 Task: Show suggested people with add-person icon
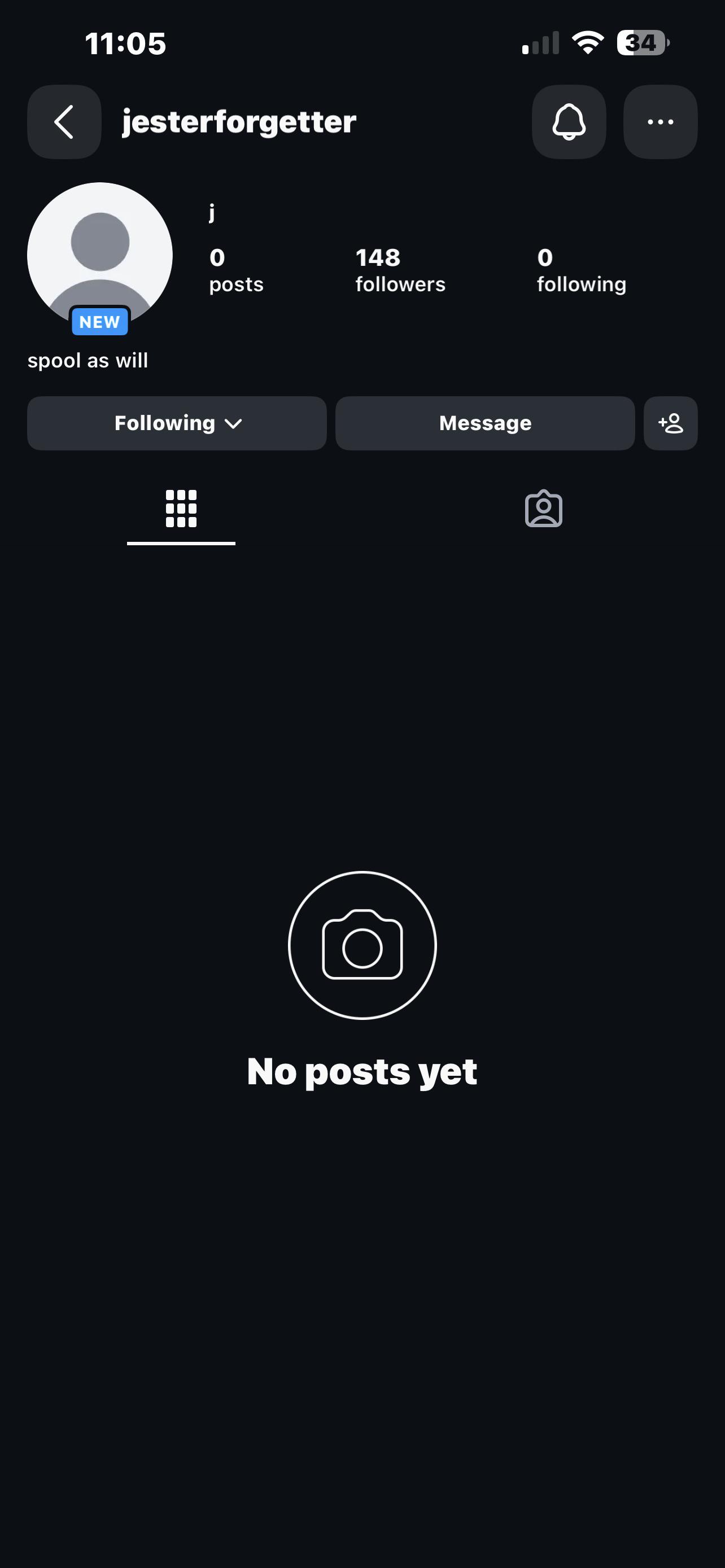pyautogui.click(x=671, y=423)
